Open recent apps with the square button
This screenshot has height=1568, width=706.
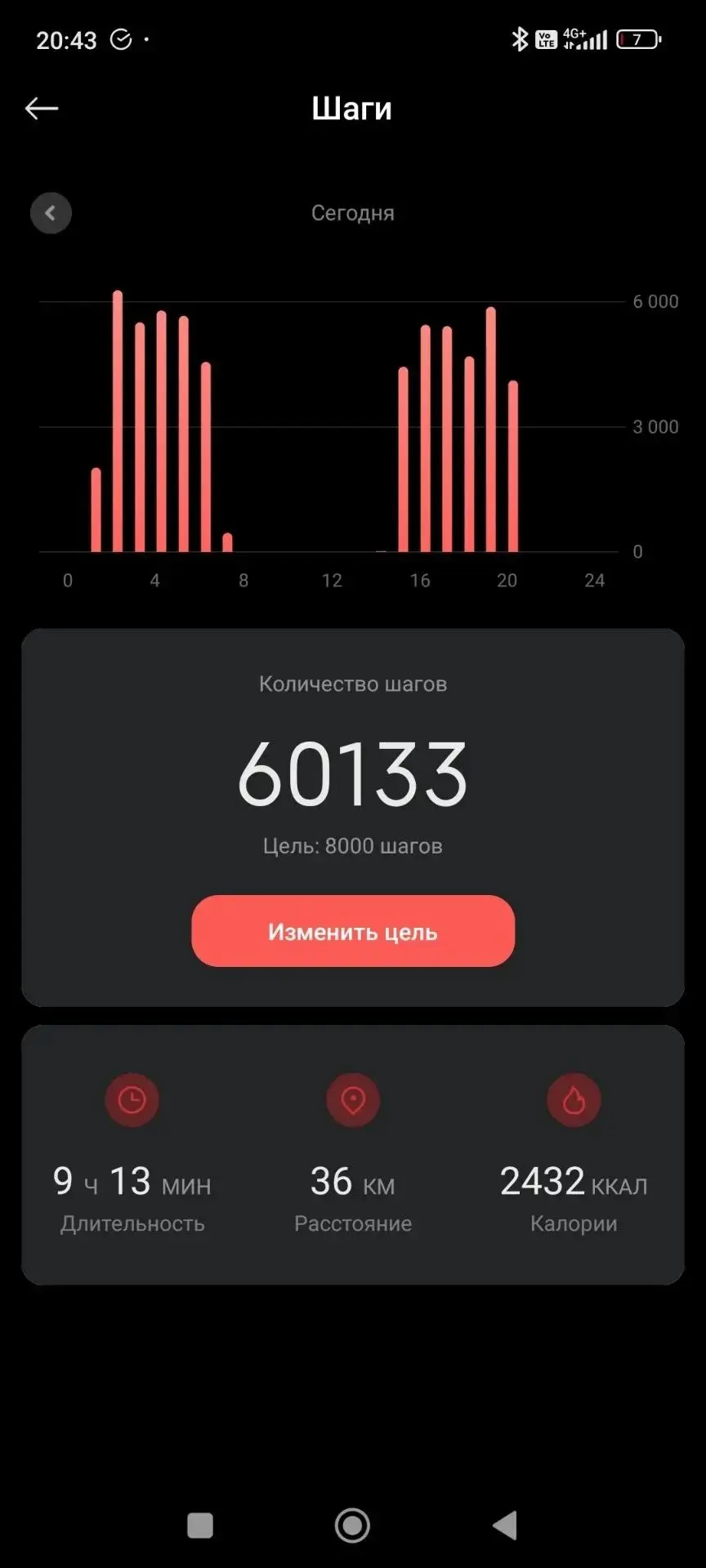tap(200, 1525)
